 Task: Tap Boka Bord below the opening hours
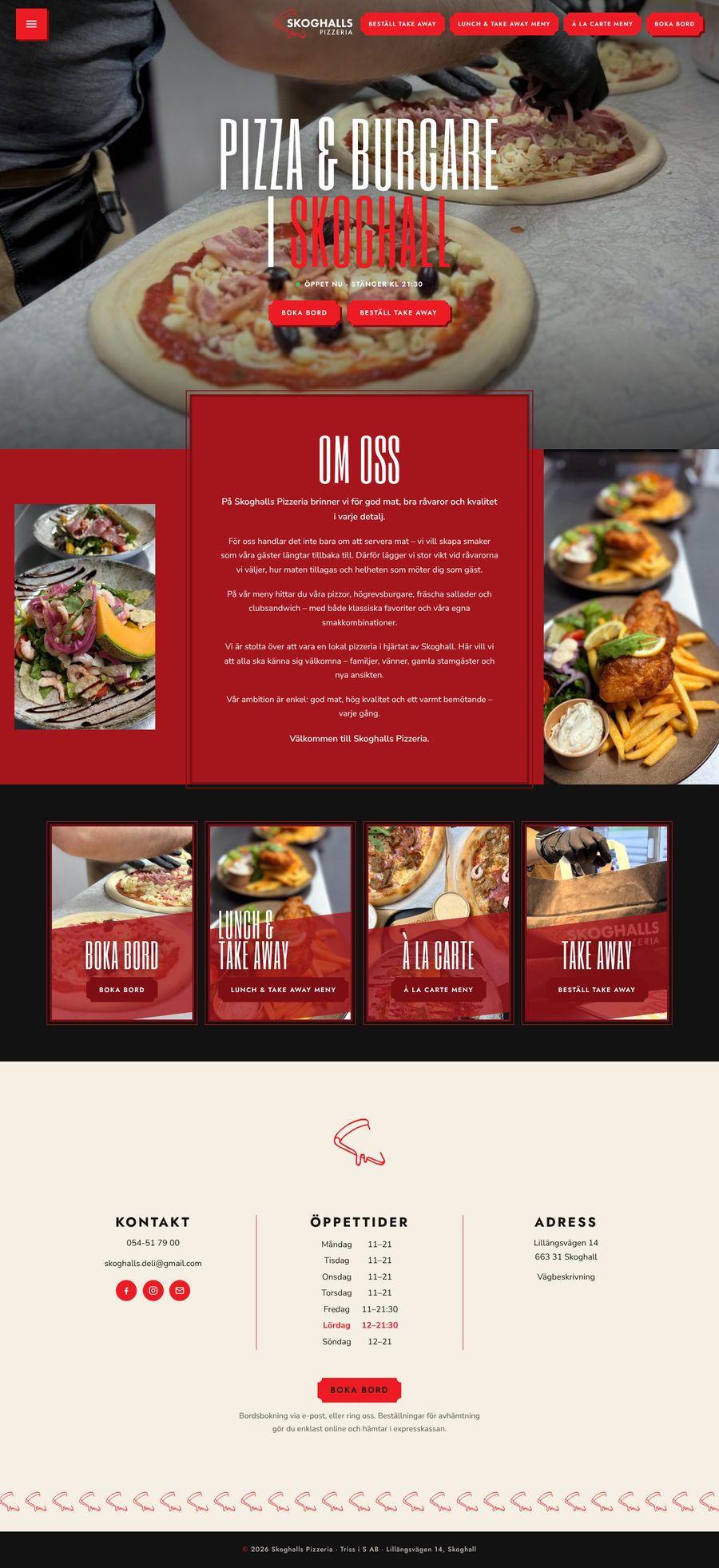(359, 1390)
